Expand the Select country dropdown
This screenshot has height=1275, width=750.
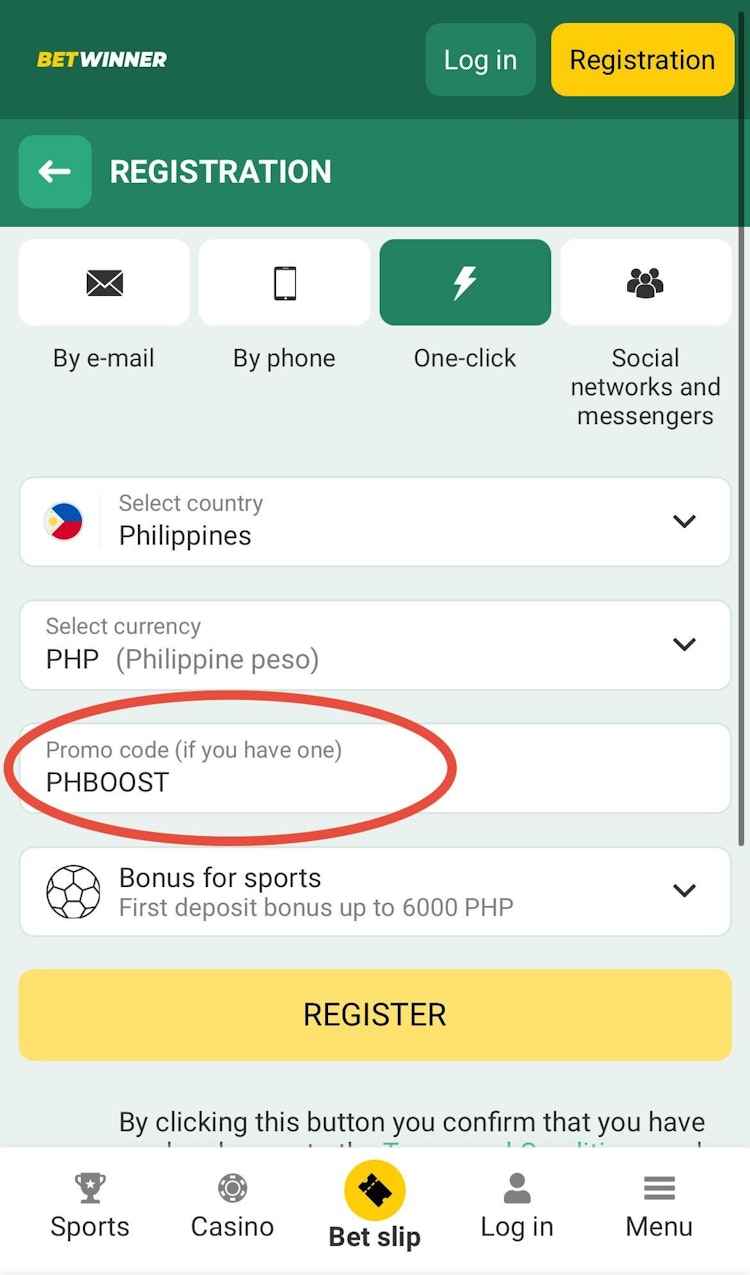375,521
